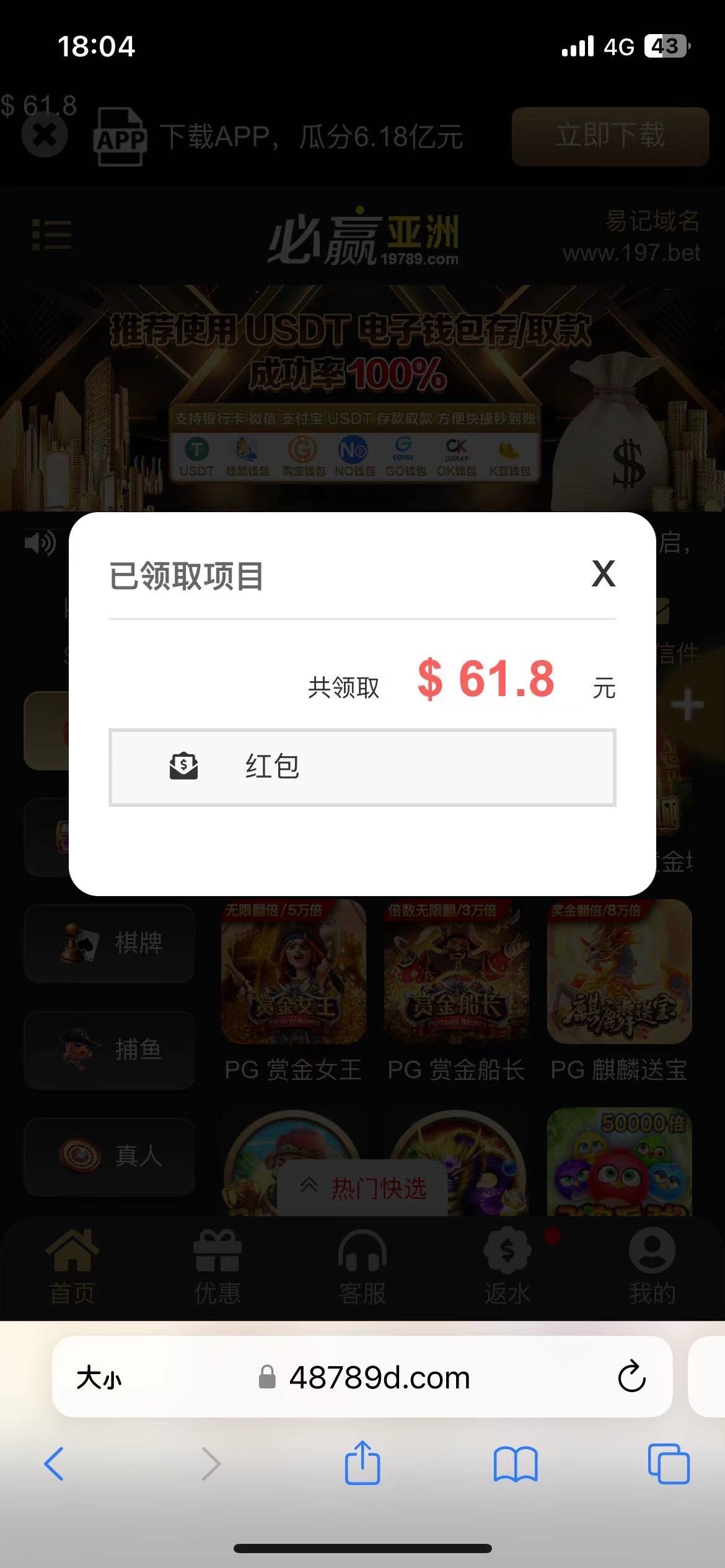
Task: Show all open Safari tabs
Action: (668, 1464)
